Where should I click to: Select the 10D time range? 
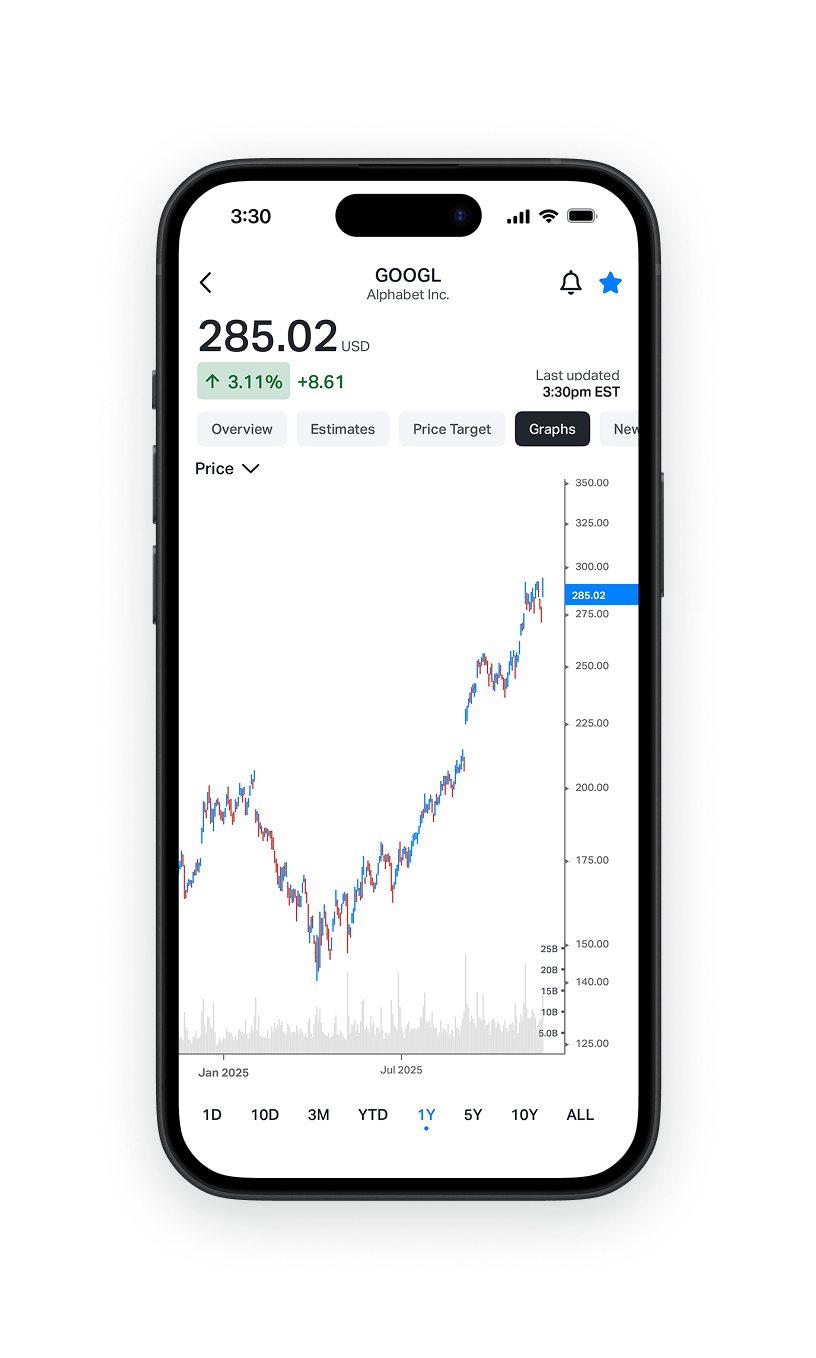point(265,1115)
